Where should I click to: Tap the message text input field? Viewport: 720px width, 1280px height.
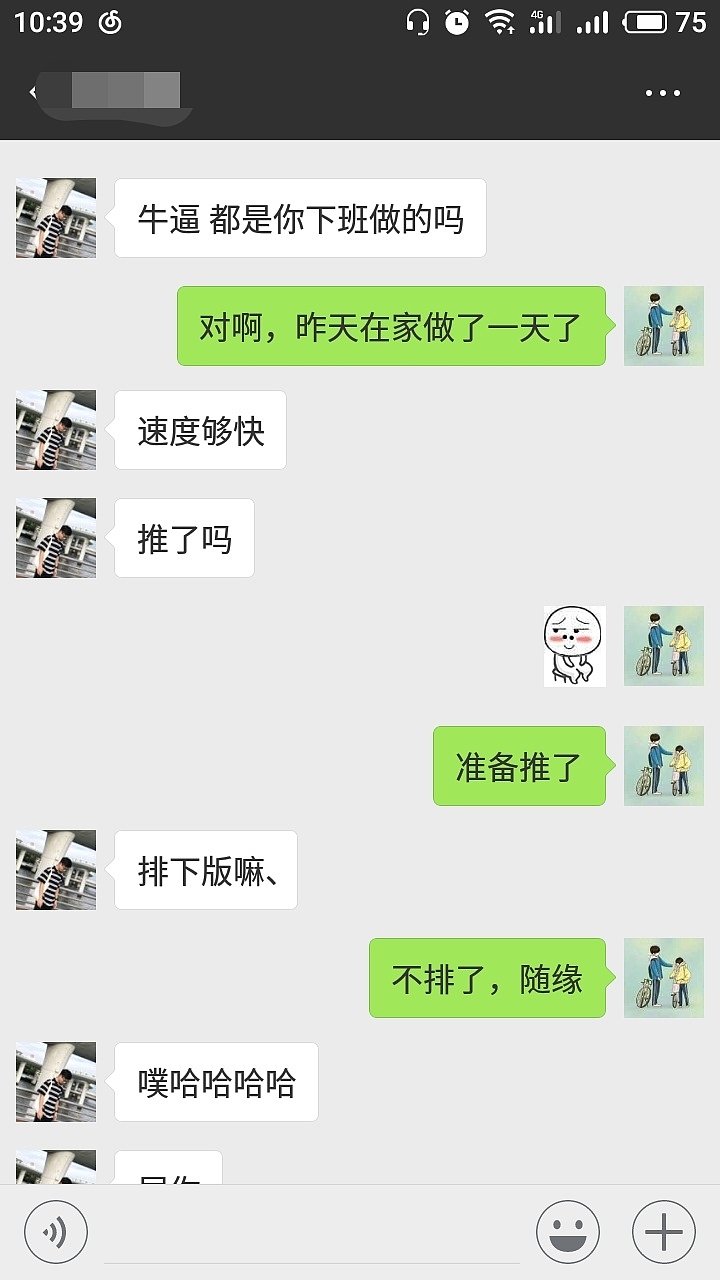(312, 1232)
